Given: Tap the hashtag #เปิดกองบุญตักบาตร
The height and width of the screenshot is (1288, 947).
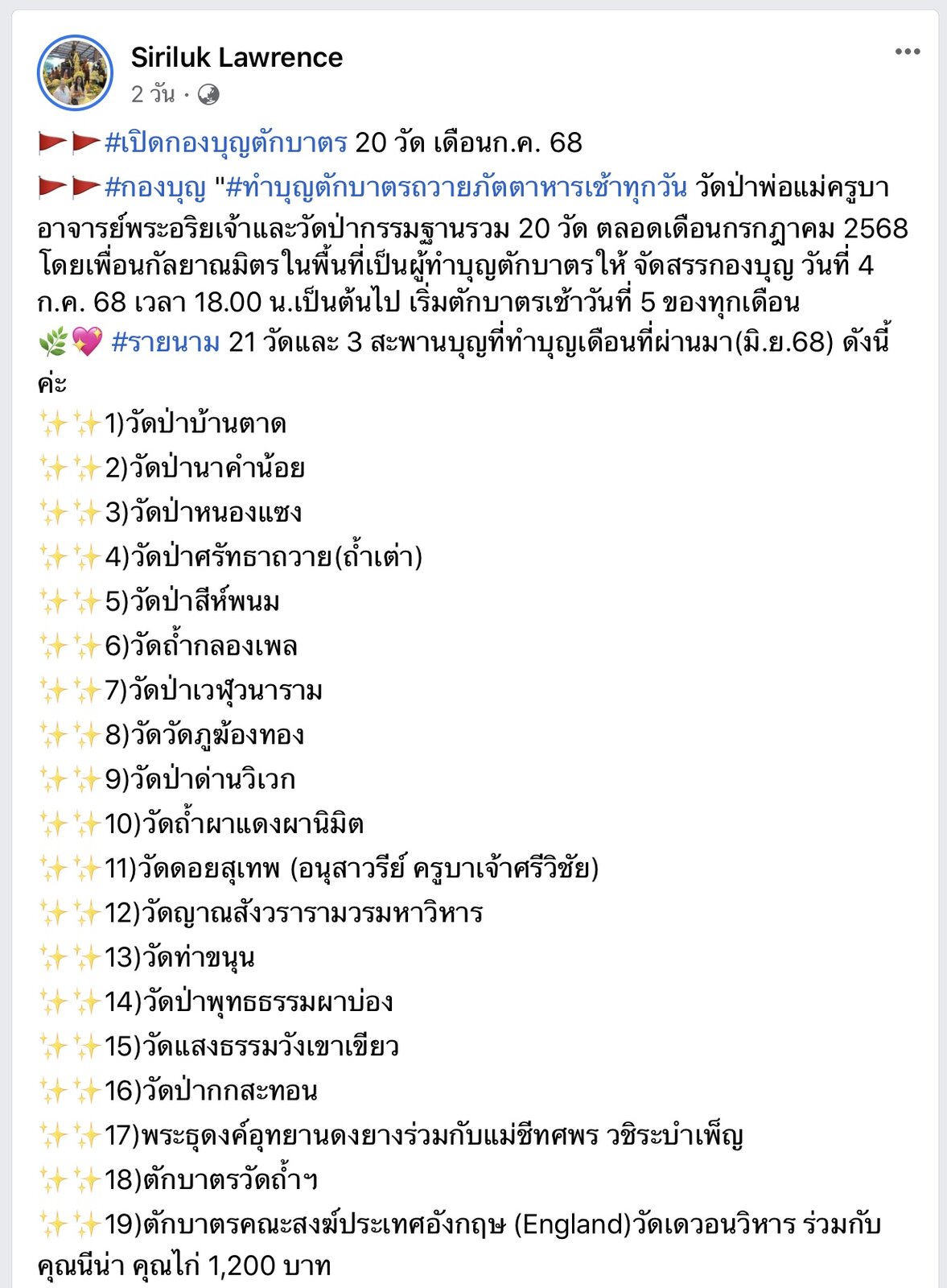Looking at the screenshot, I should click(x=226, y=143).
